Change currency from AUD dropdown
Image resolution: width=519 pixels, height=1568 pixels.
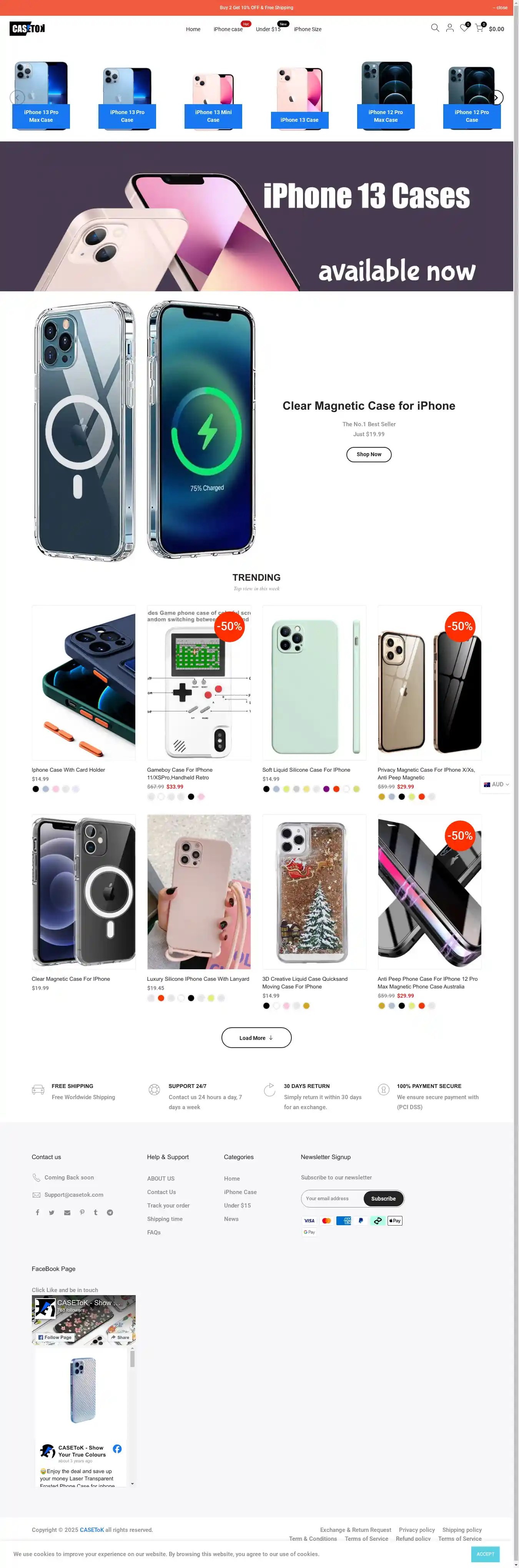[496, 784]
